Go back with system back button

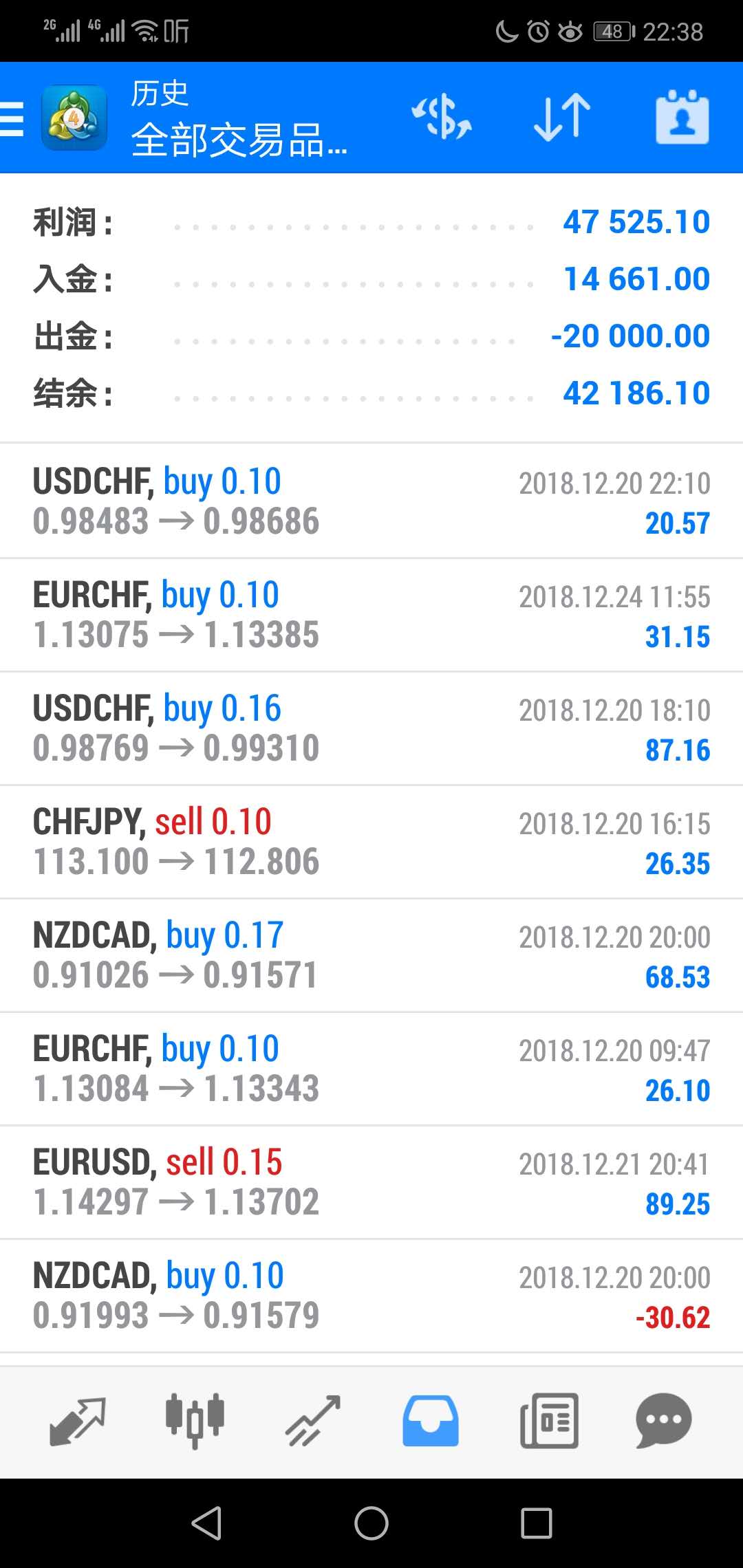(206, 1523)
